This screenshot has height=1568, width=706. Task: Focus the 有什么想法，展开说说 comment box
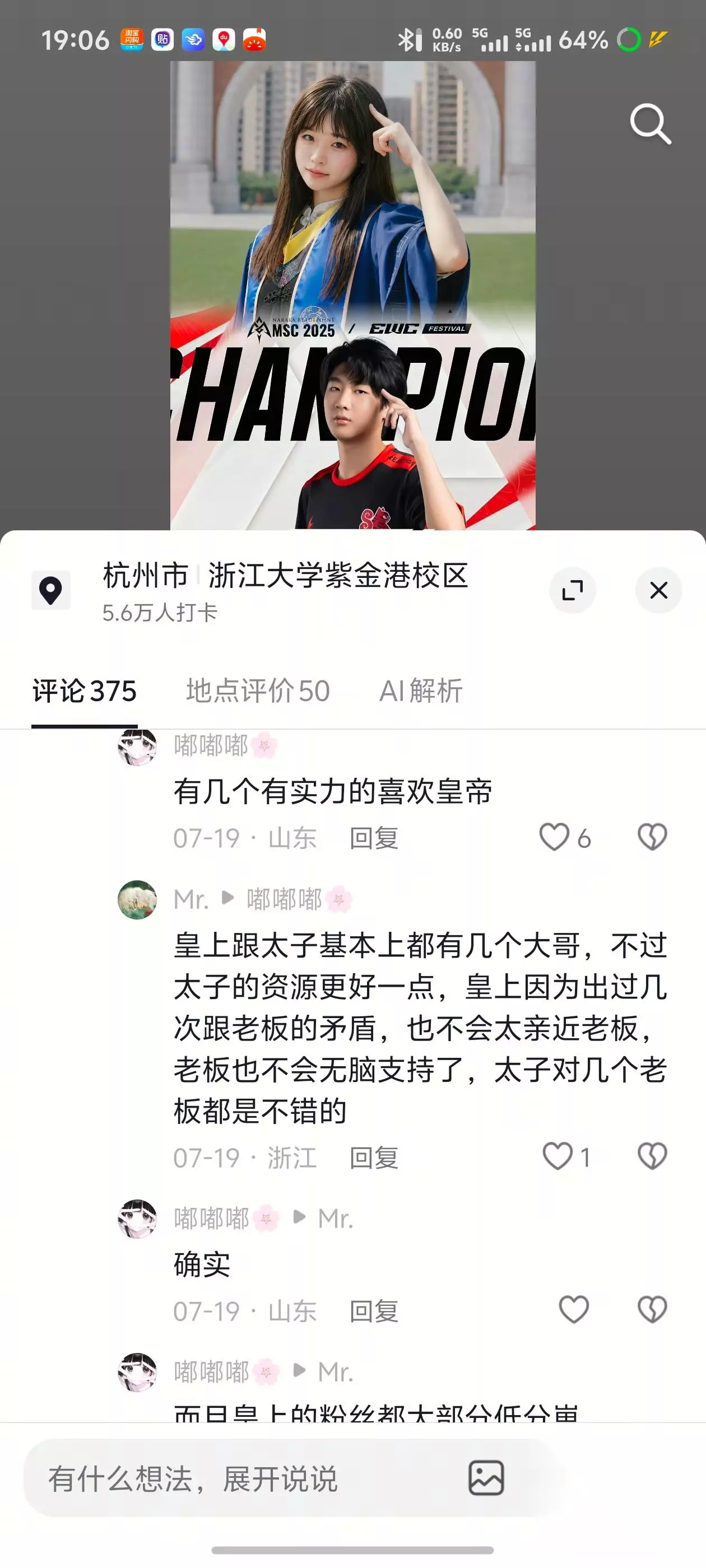[x=244, y=1479]
